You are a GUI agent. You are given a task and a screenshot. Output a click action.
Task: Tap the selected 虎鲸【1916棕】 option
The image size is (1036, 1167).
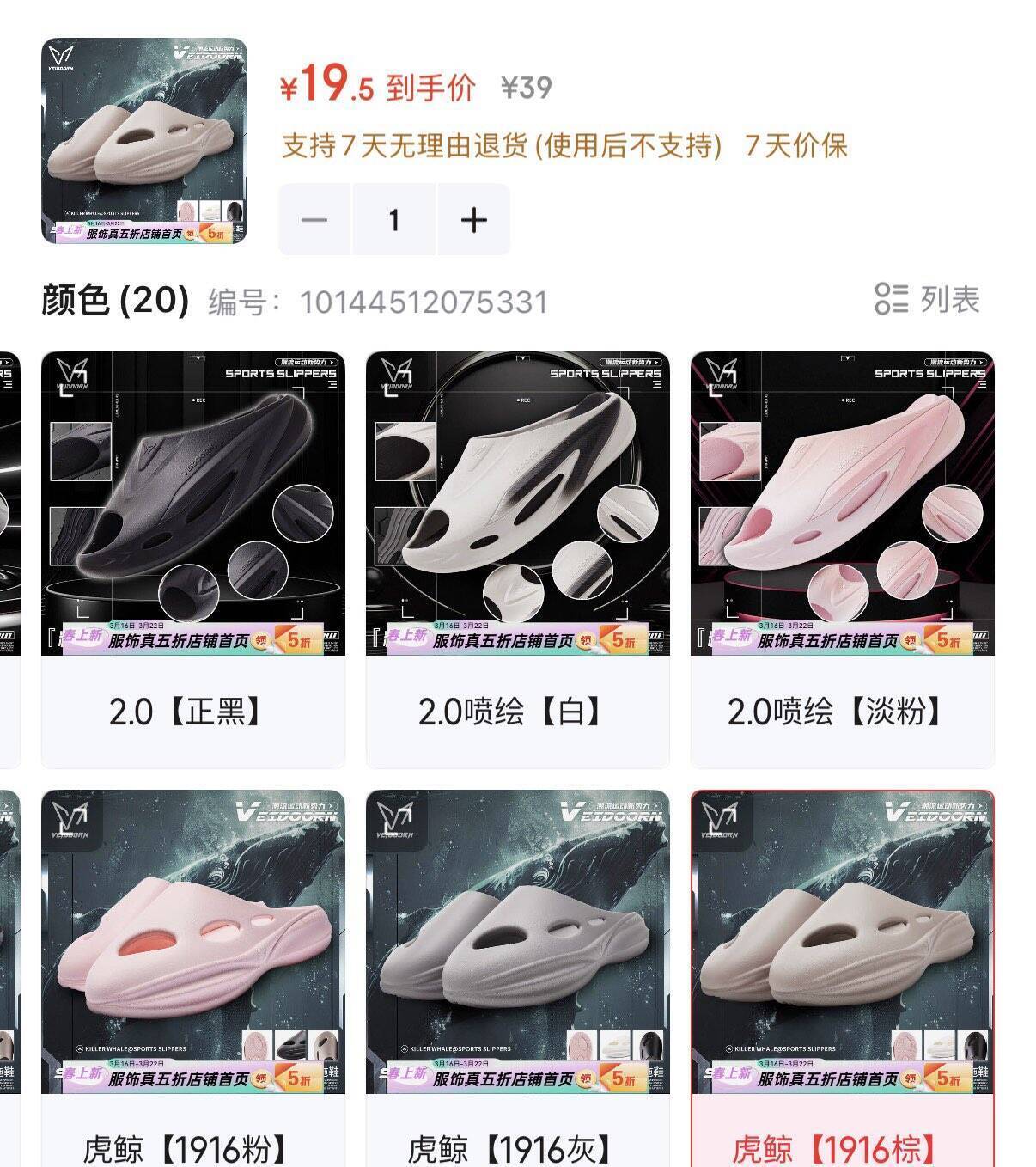[842, 978]
